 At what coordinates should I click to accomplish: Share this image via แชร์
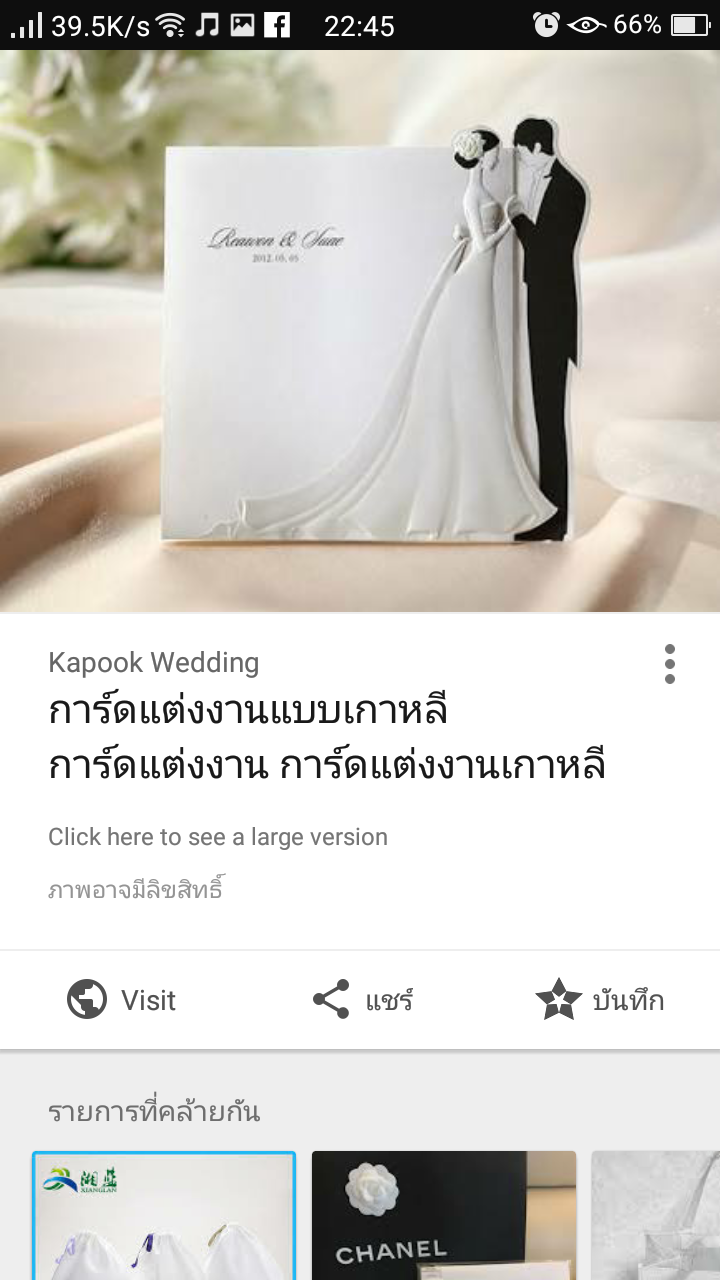point(362,1000)
